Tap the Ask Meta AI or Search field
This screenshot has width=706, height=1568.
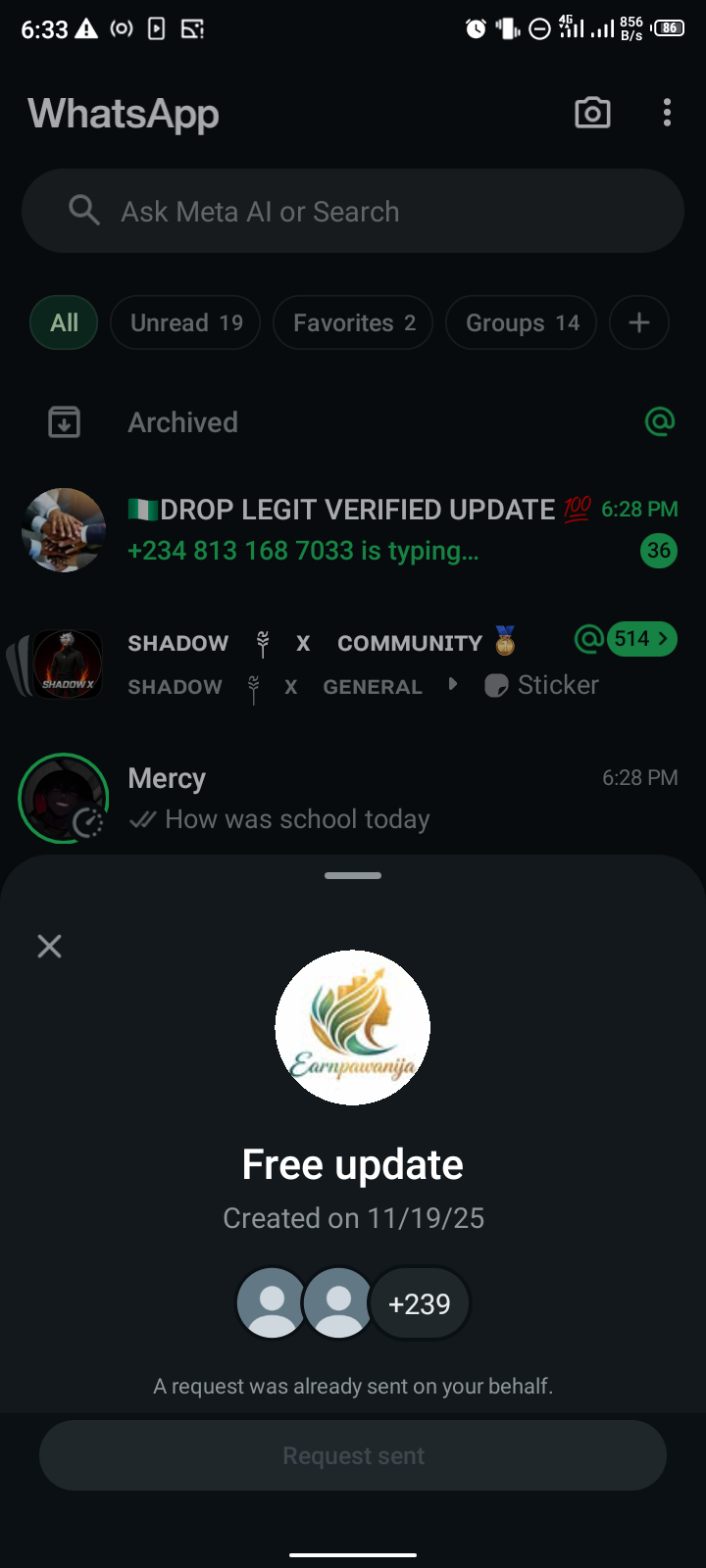click(353, 212)
